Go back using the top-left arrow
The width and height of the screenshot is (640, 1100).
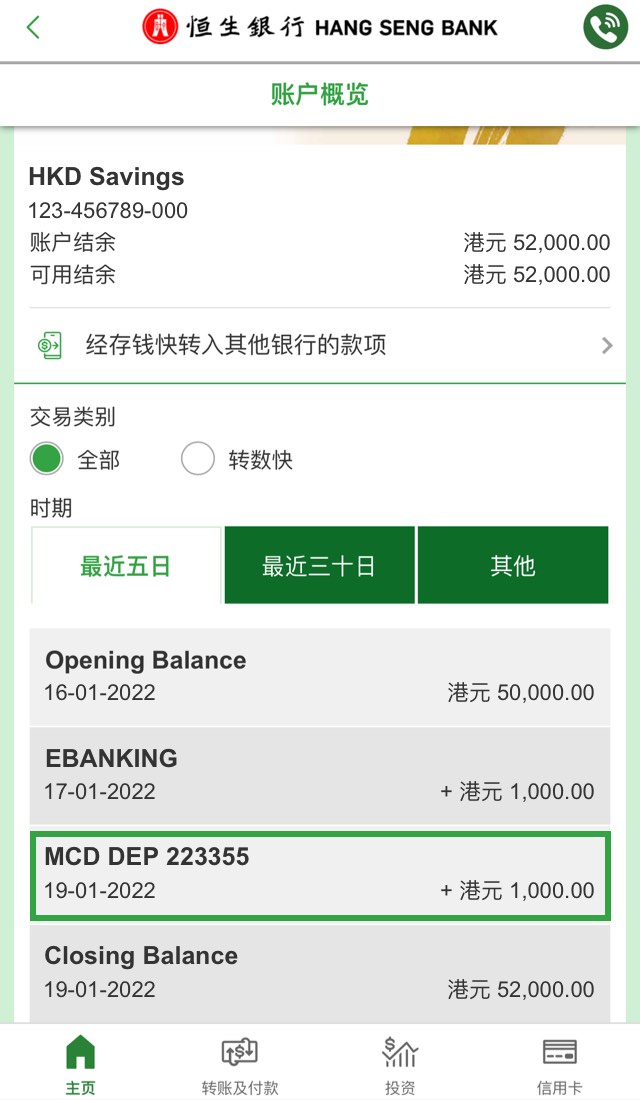pyautogui.click(x=33, y=27)
